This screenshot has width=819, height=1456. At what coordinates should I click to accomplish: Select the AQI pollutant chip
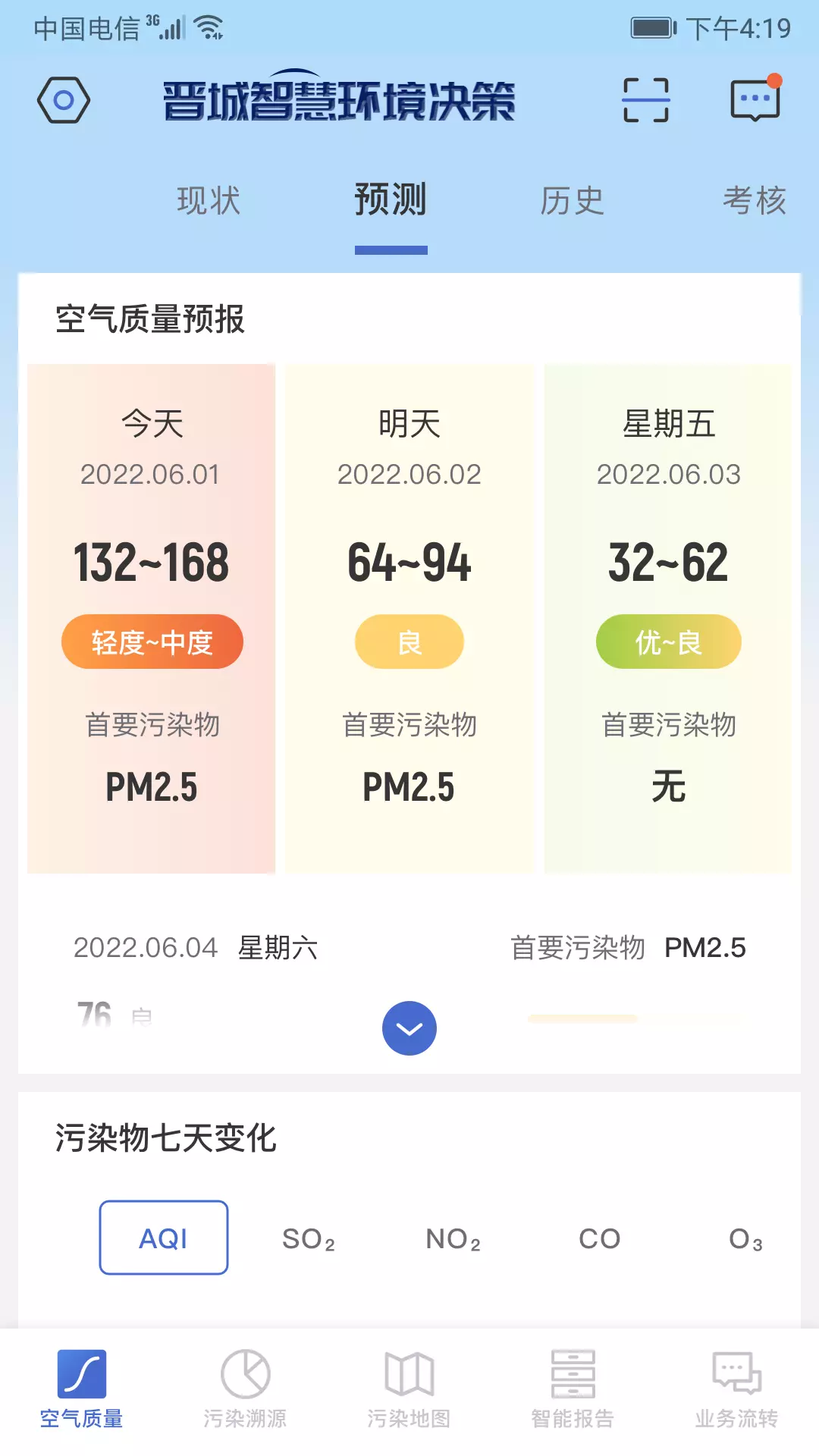164,1238
